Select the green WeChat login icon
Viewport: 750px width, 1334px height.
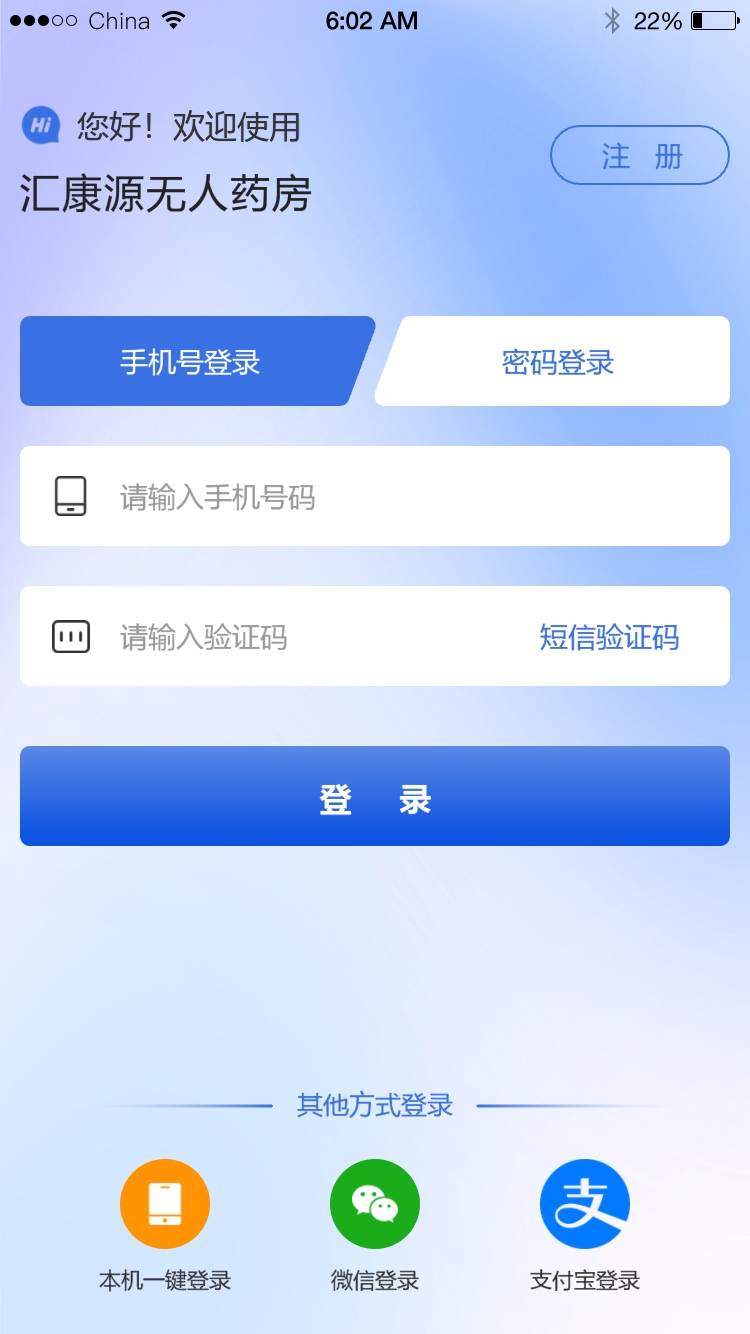click(x=375, y=1204)
